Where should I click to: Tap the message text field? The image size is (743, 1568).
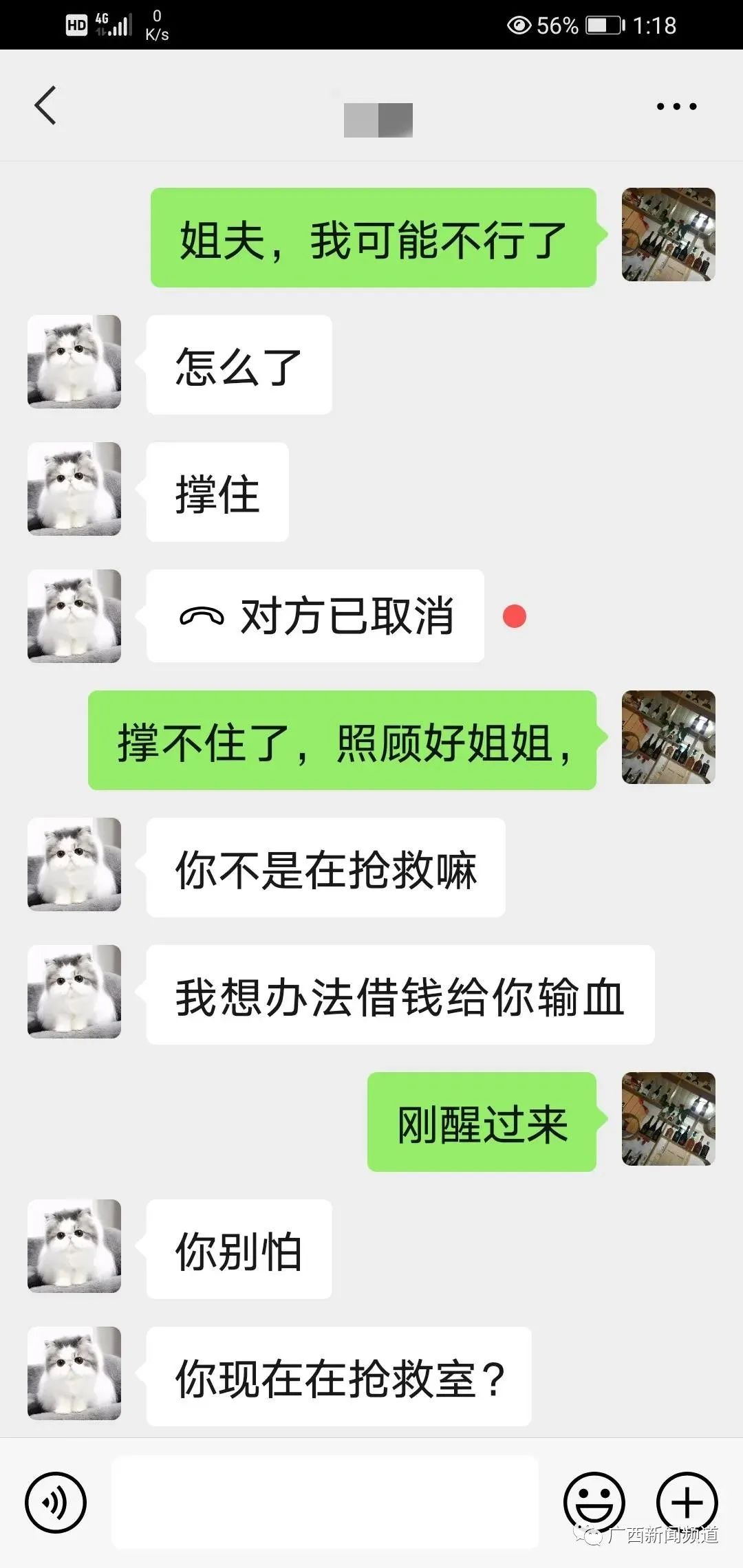325,1502
